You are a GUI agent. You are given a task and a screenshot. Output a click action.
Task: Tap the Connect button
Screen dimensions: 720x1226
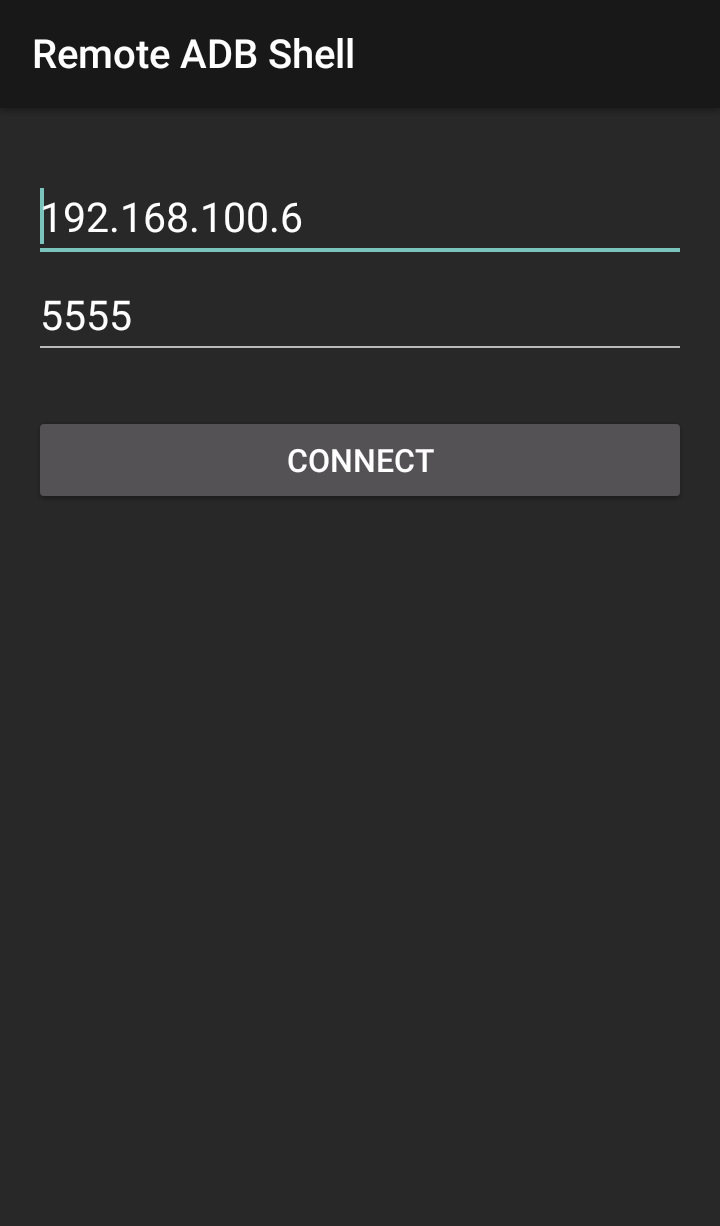tap(360, 460)
